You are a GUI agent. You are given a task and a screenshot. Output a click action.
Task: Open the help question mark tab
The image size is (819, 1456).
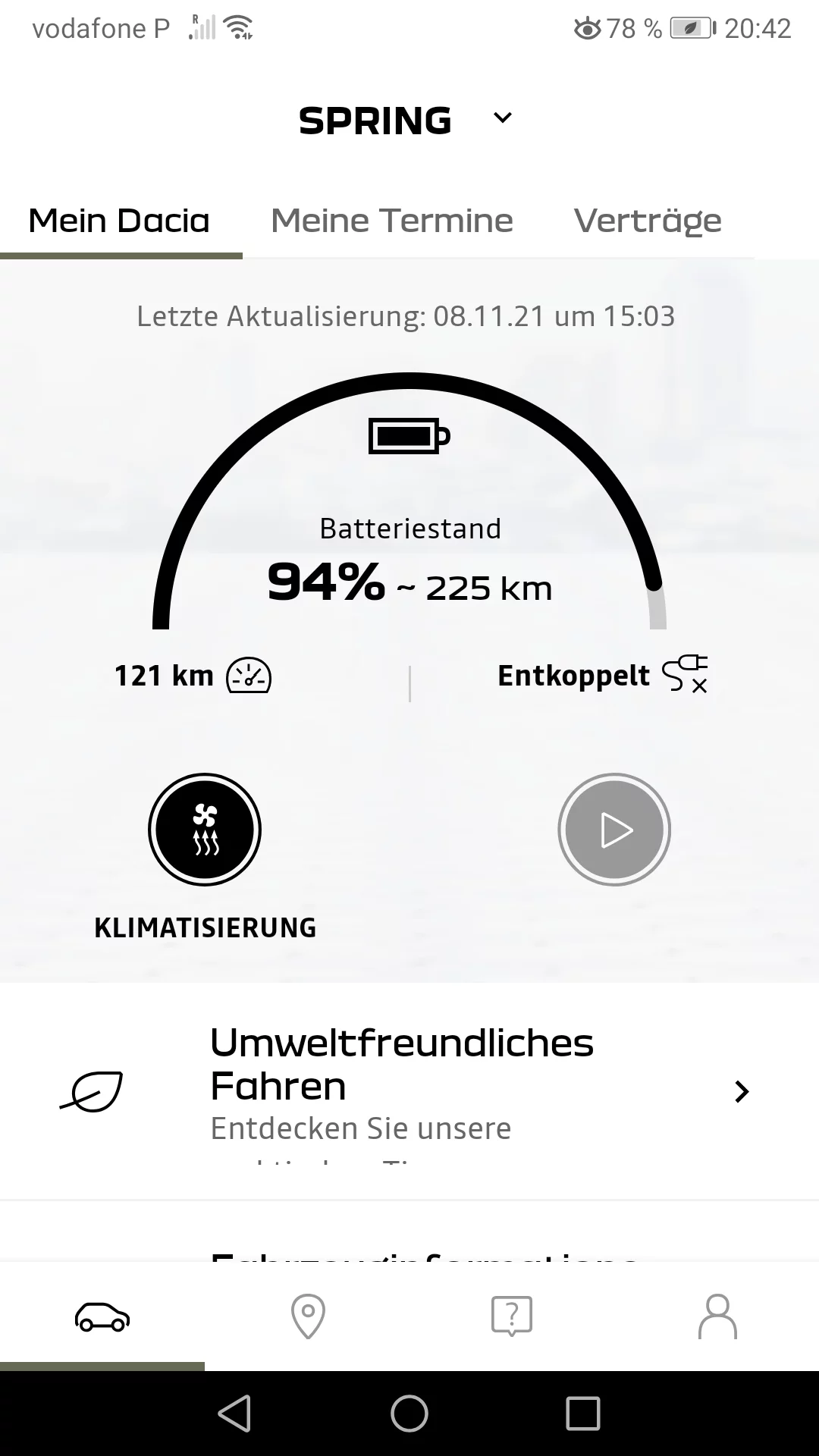[x=512, y=1316]
